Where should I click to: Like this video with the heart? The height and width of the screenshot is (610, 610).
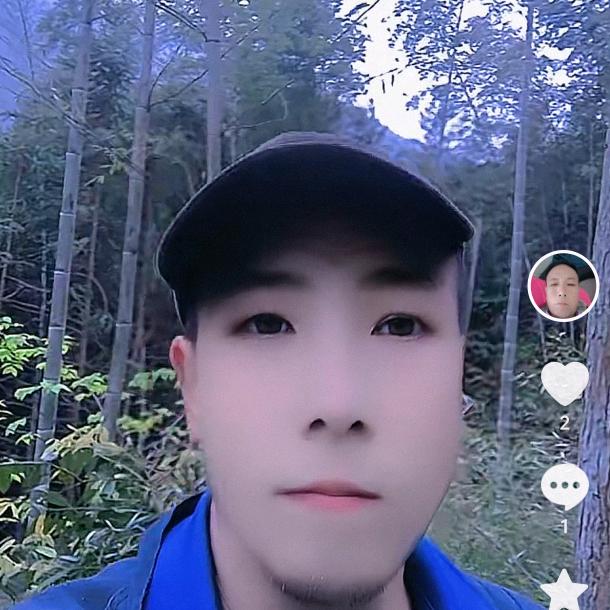click(565, 383)
